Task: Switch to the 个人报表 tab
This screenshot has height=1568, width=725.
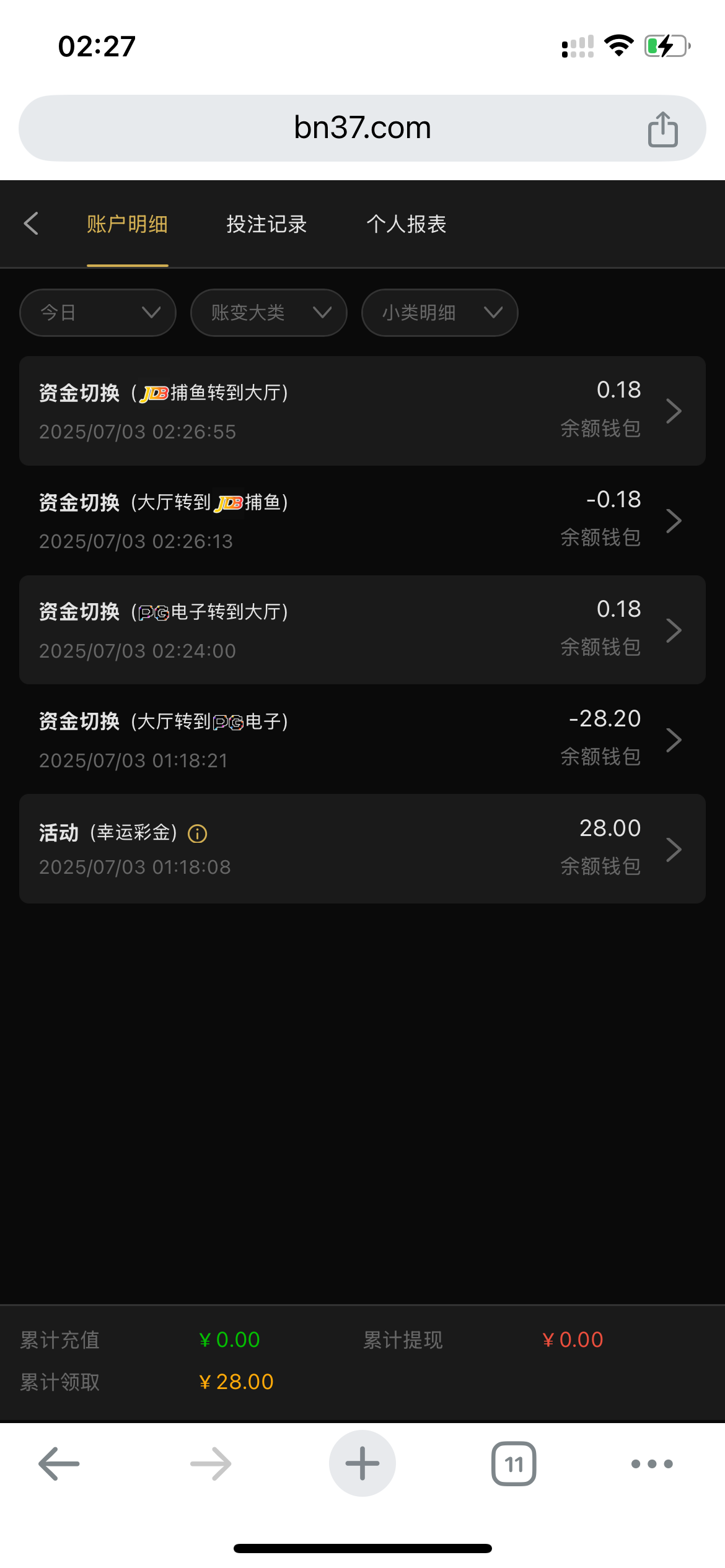Action: click(406, 224)
